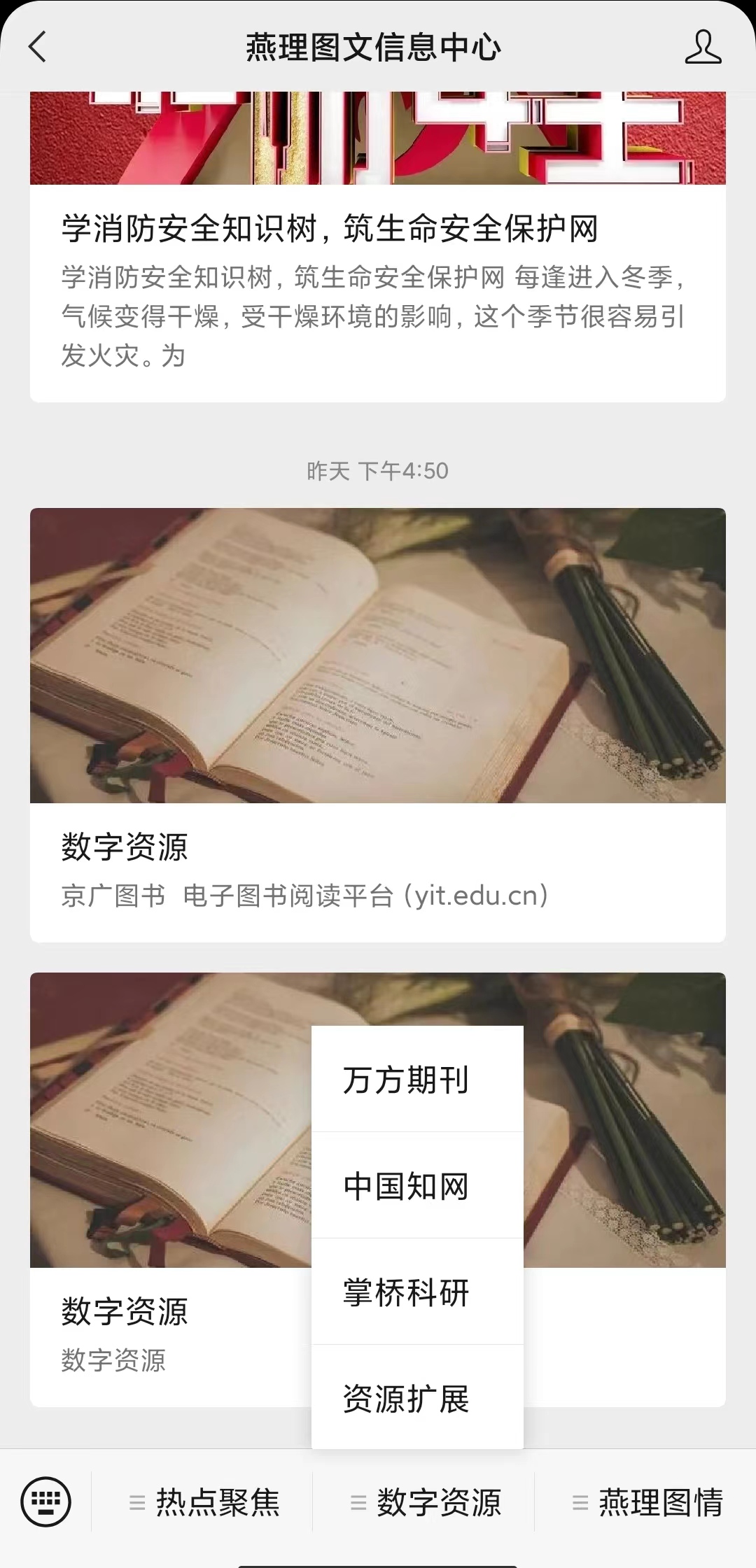Screen dimensions: 756x1568
Task: Open the account profile icon
Action: click(702, 48)
